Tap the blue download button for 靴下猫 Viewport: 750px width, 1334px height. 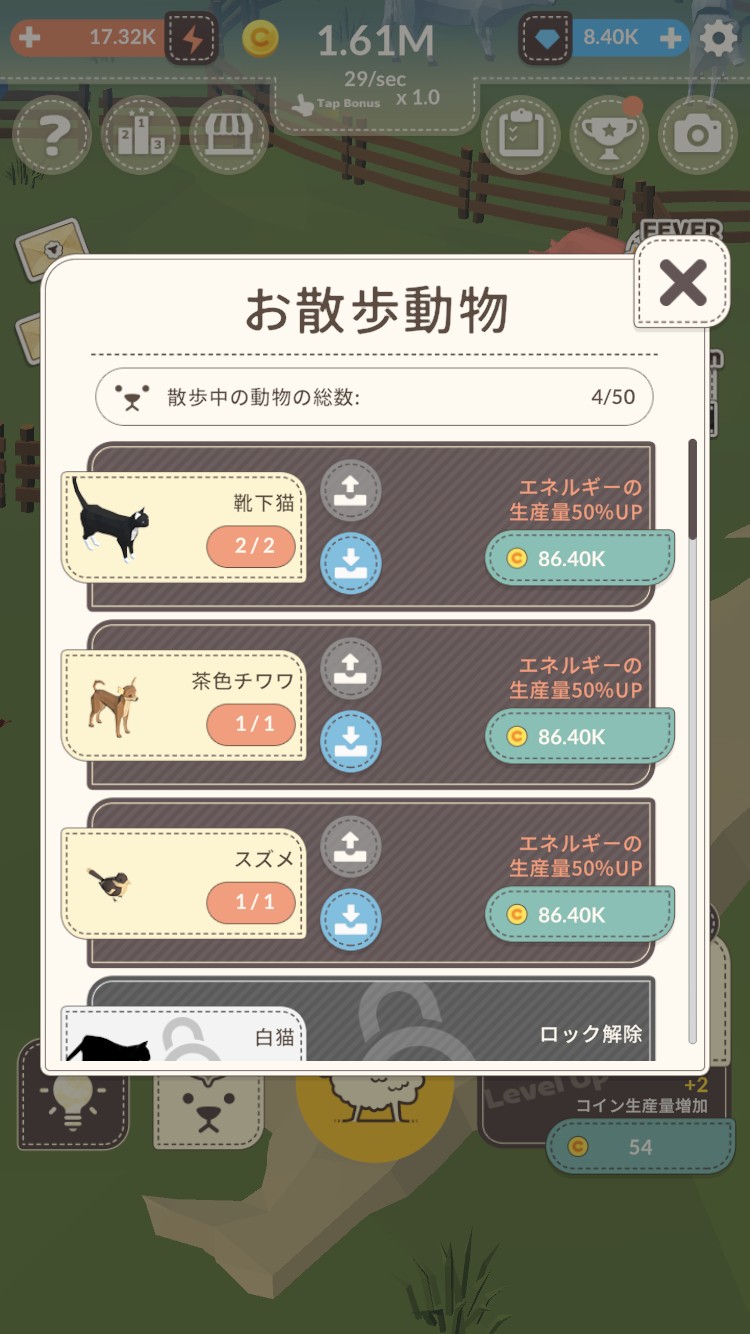[351, 564]
